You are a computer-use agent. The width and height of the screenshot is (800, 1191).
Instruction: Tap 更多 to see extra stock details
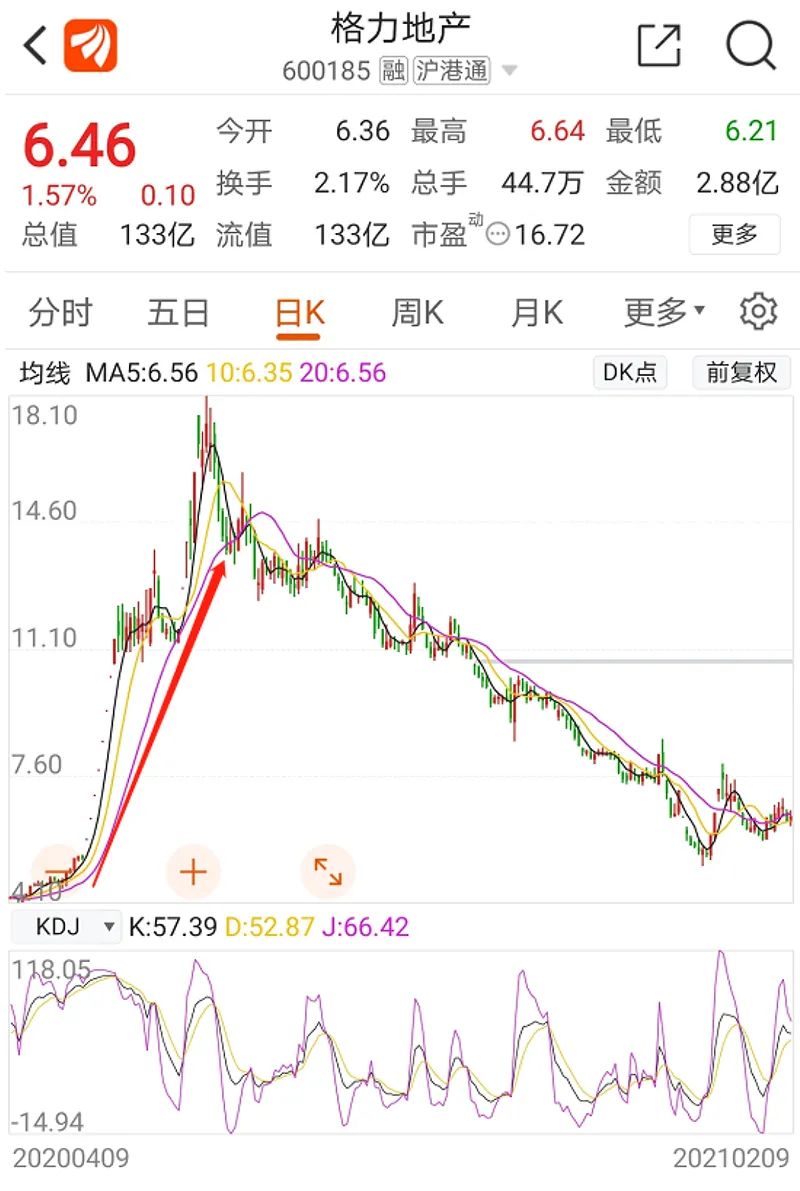click(x=735, y=234)
